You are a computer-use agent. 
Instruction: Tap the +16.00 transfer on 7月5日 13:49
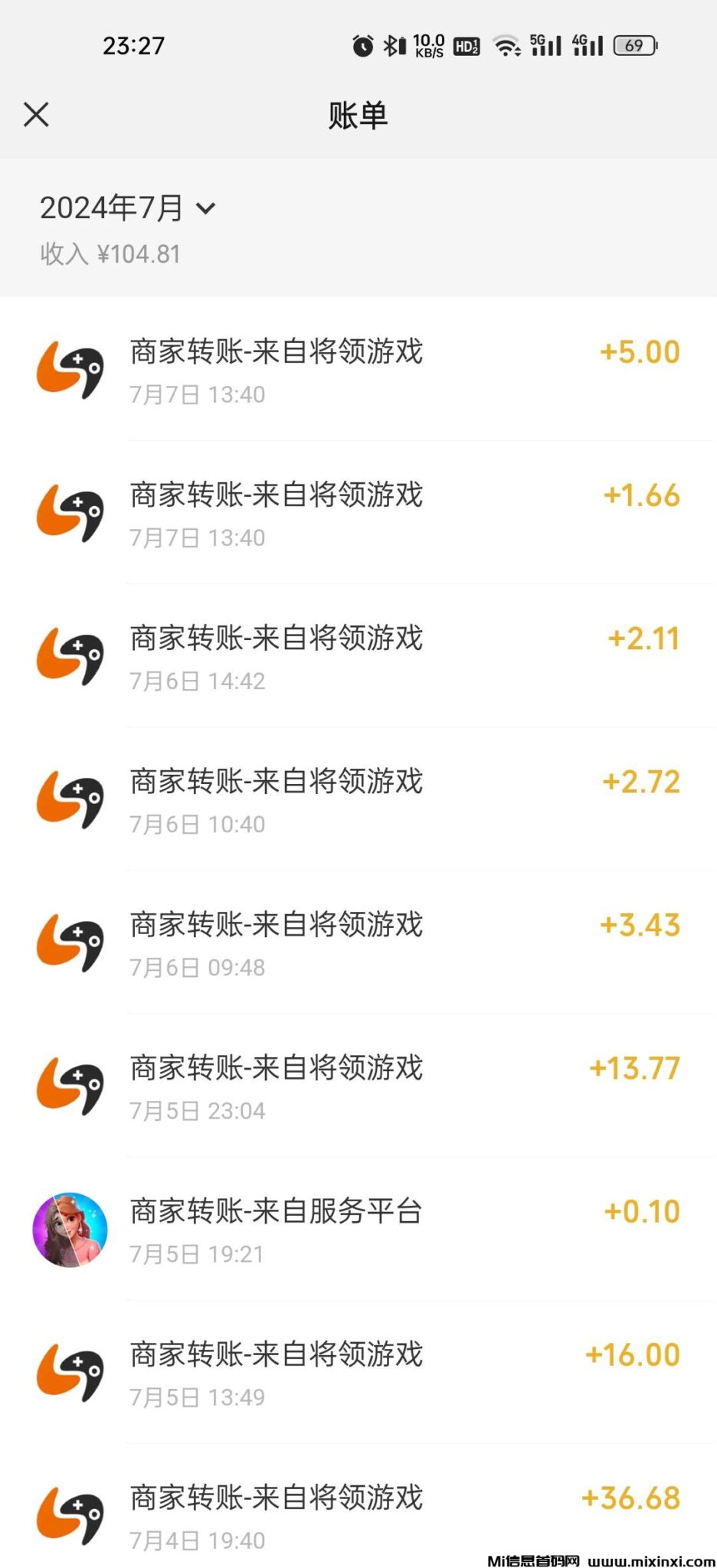(358, 1373)
